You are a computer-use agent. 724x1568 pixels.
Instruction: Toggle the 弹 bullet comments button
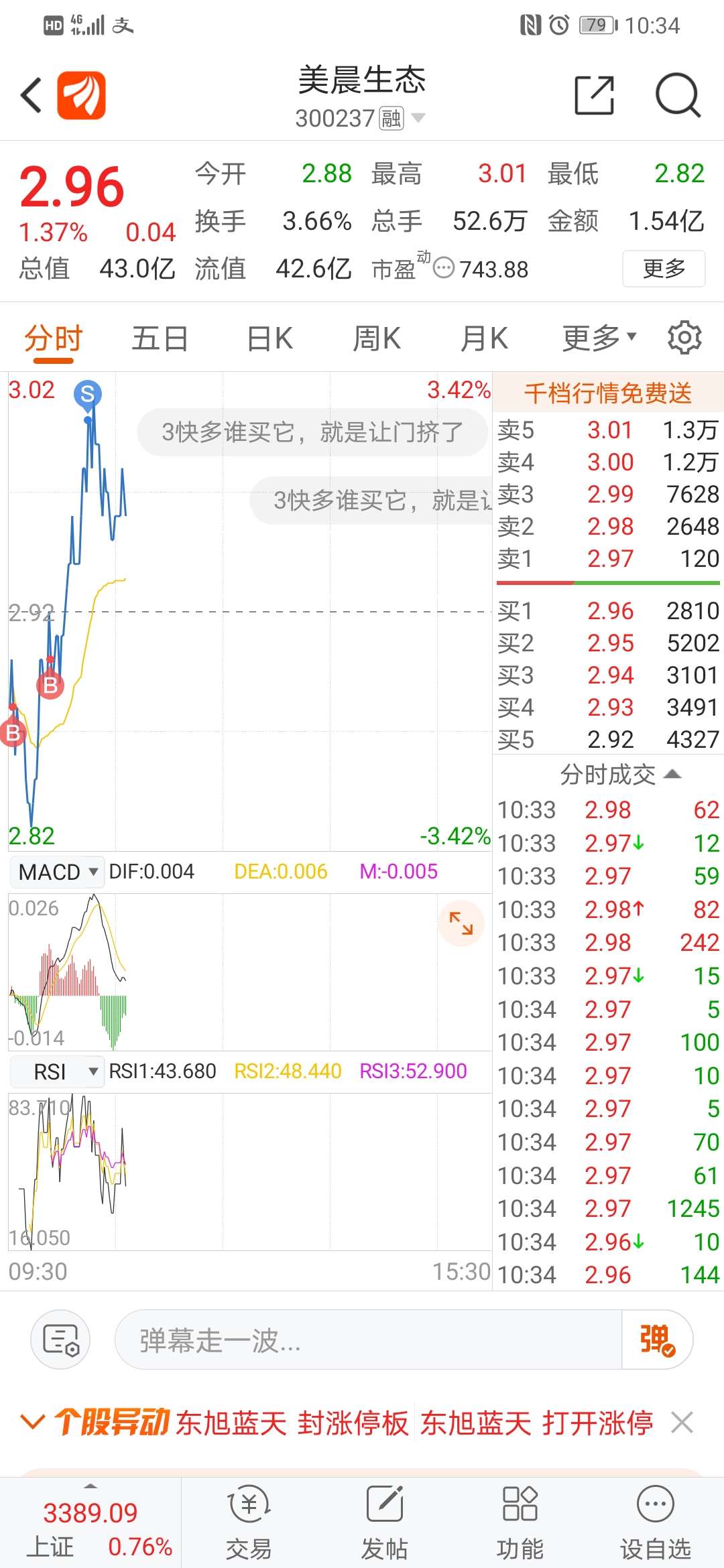coord(657,1341)
